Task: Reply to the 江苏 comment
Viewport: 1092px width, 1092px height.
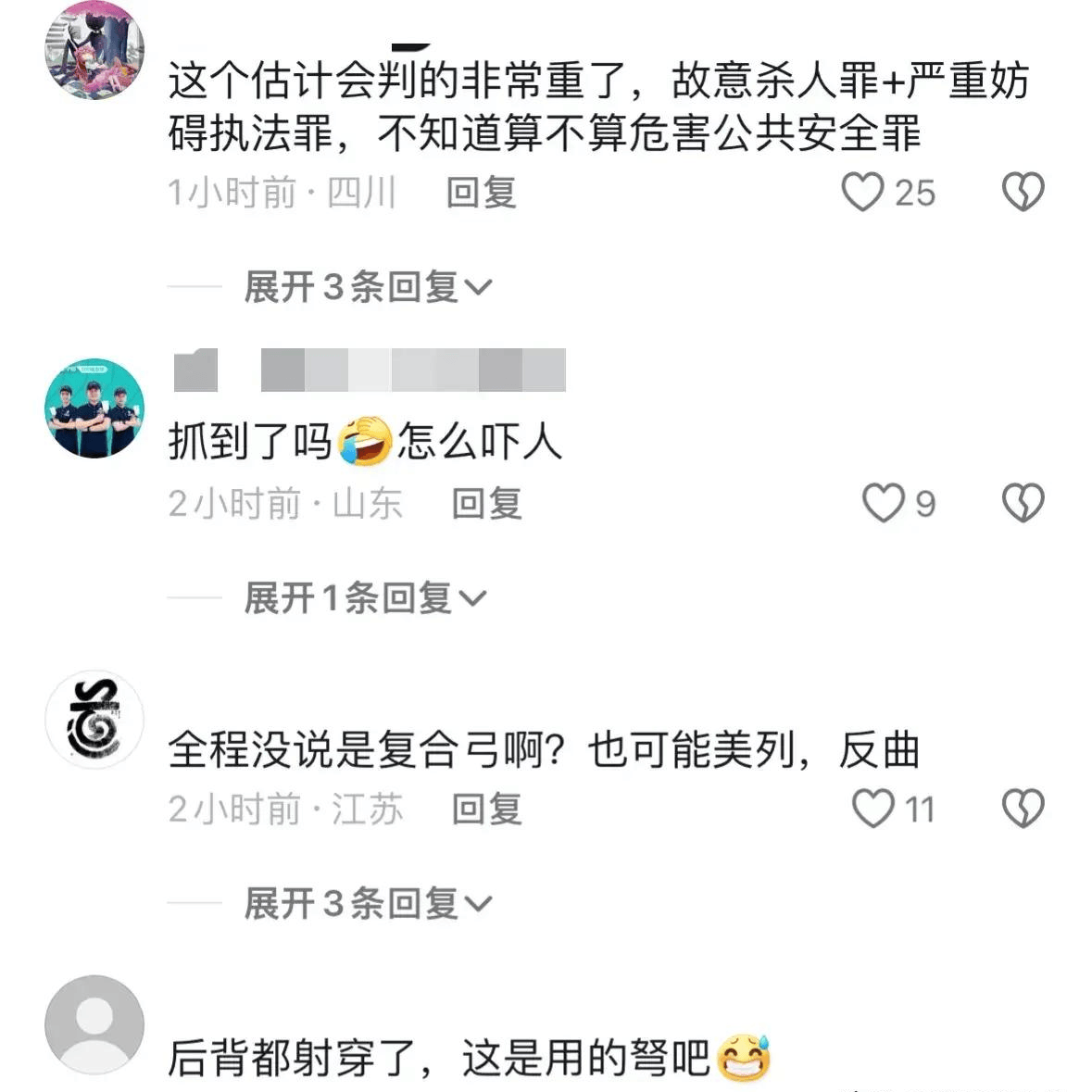Action: [486, 809]
